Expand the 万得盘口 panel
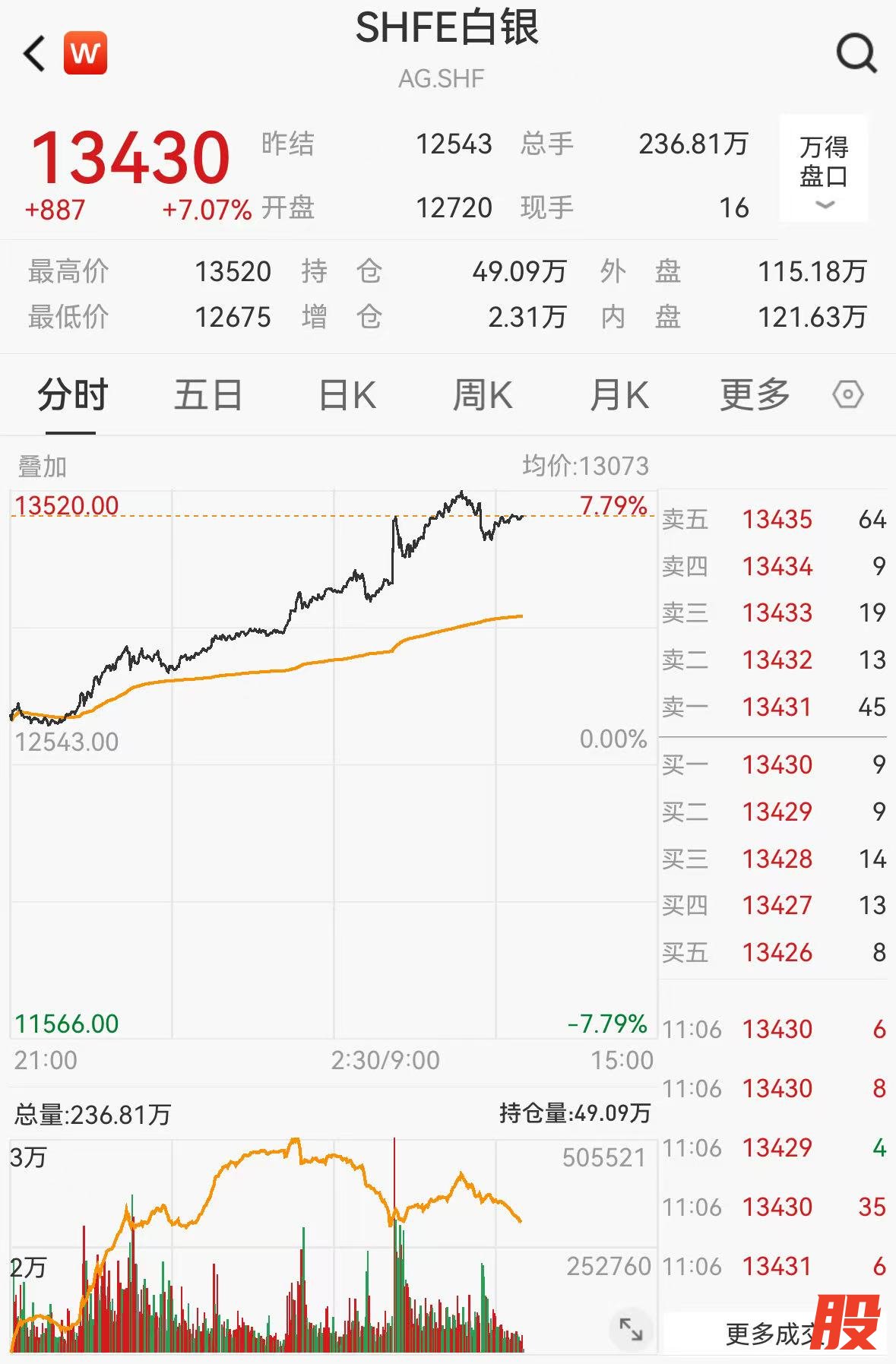Screen dimensions: 896x1364 tap(824, 169)
